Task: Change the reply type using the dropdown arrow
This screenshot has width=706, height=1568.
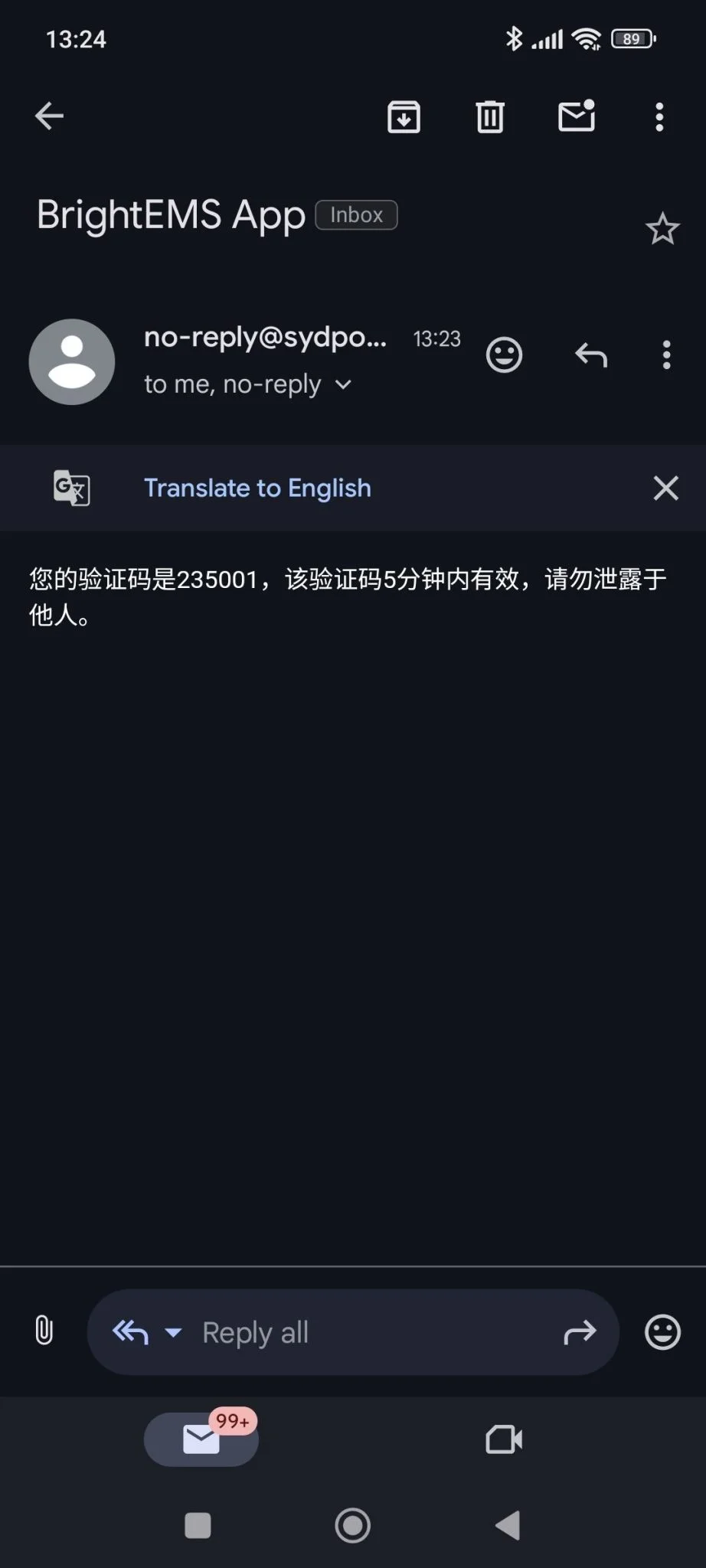Action: click(174, 1332)
